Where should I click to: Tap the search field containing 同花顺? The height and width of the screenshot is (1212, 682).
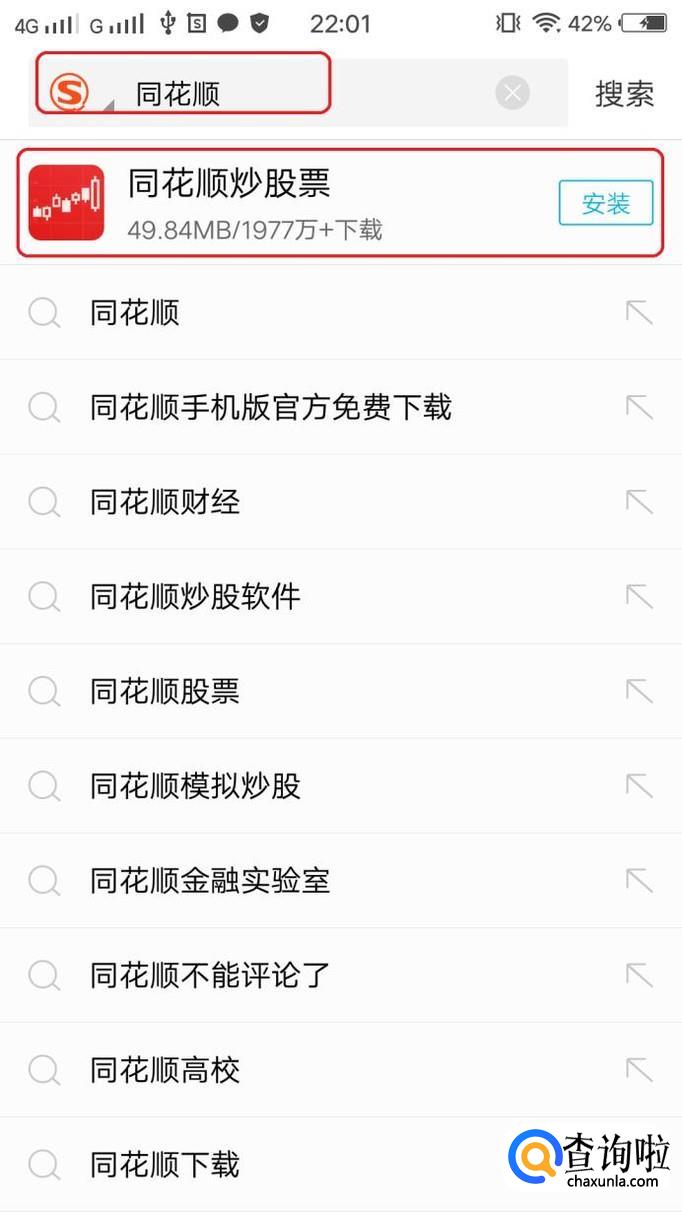pos(300,94)
